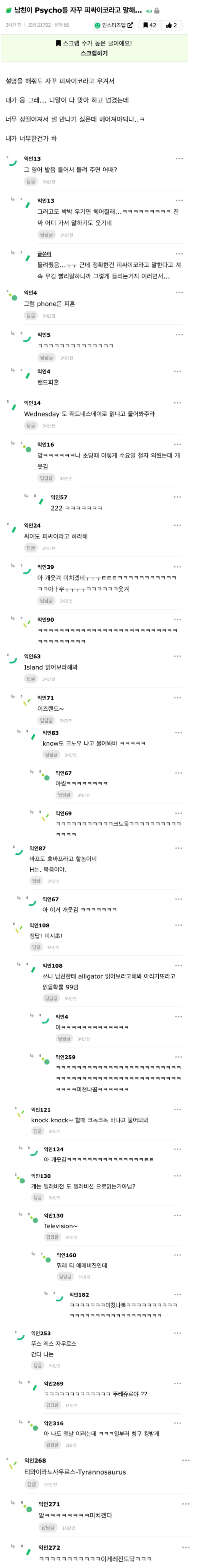
Task: Reply to 익인24's 싸이도 피싸이 comment
Action: tap(30, 548)
